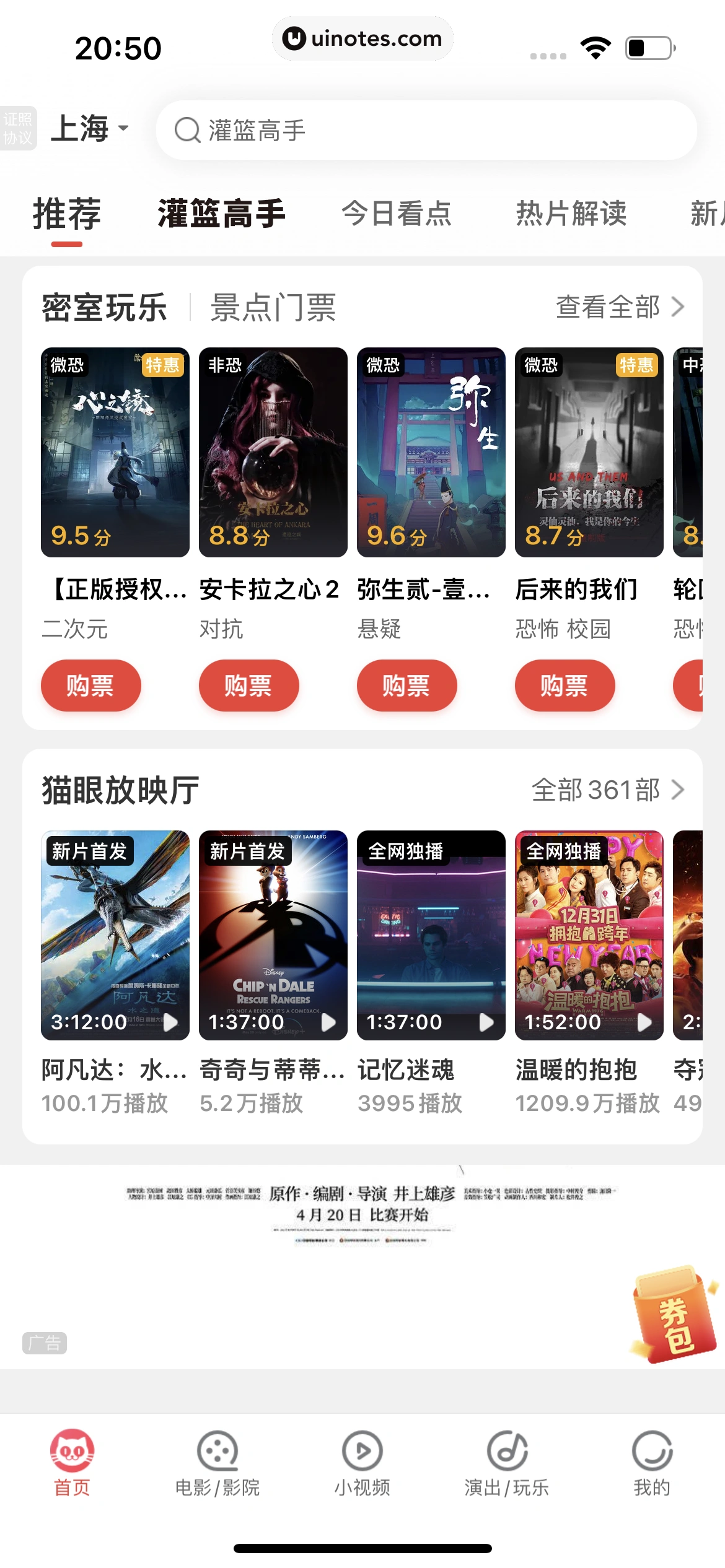
Task: Play 阿凡达：水之道 in the screening hall
Action: pos(115,935)
